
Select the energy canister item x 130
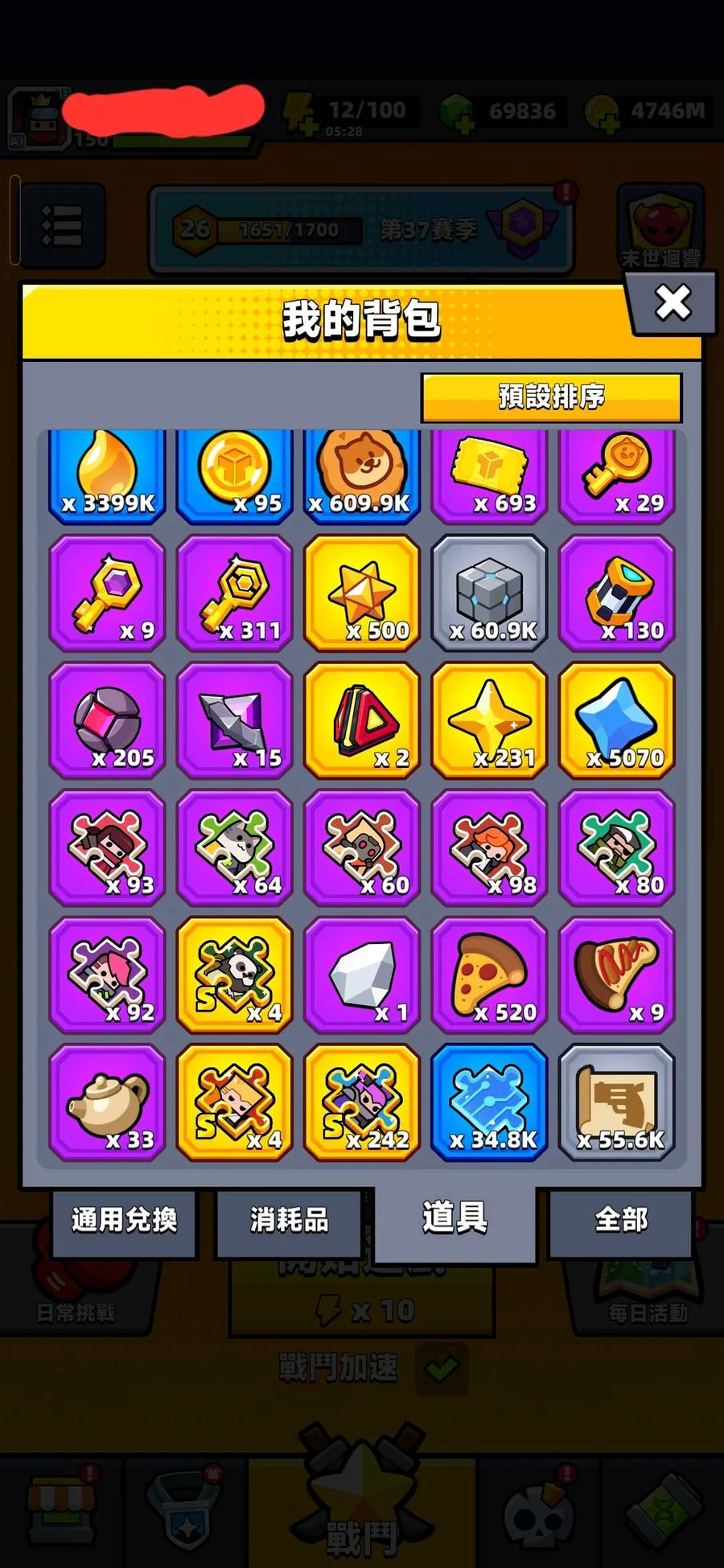click(x=617, y=593)
